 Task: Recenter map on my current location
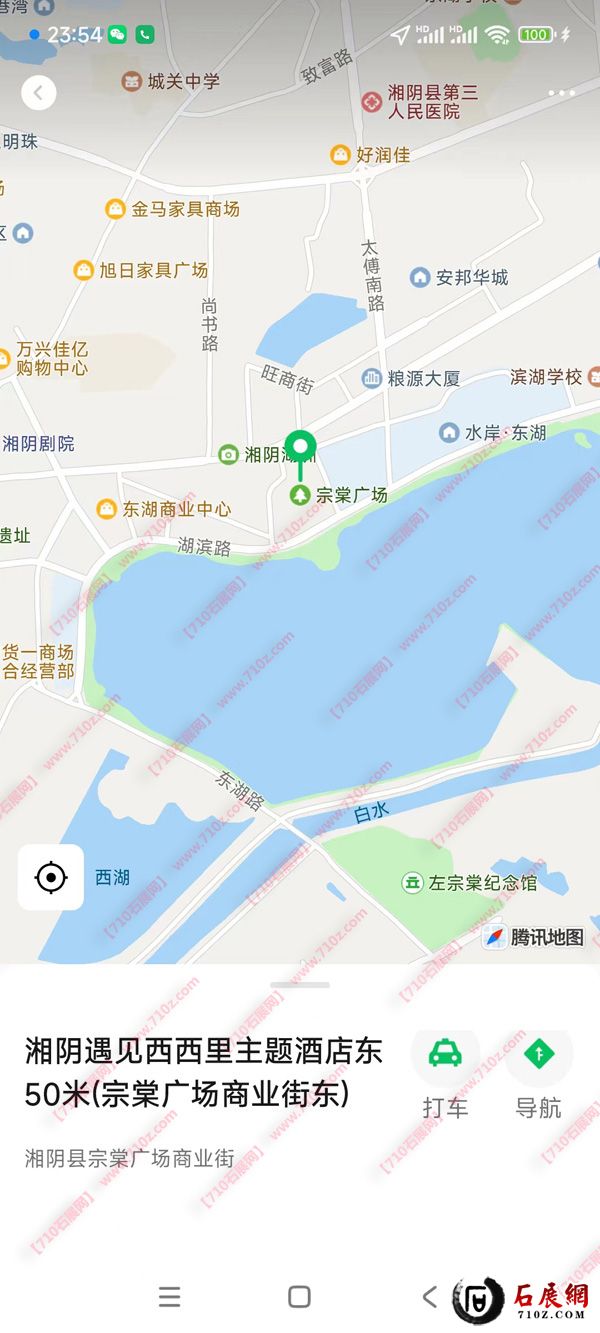[x=51, y=878]
